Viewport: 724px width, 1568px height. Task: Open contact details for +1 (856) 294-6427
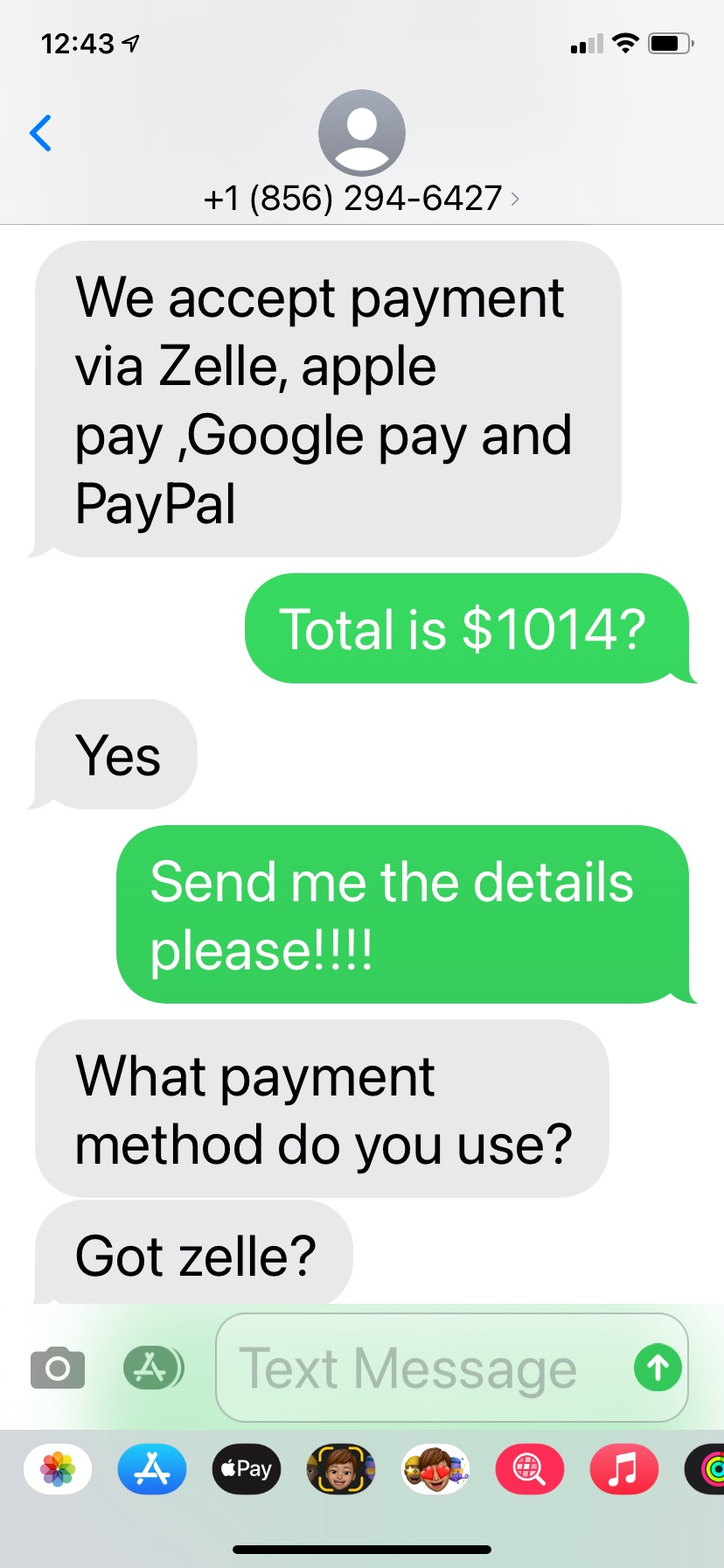pyautogui.click(x=361, y=198)
